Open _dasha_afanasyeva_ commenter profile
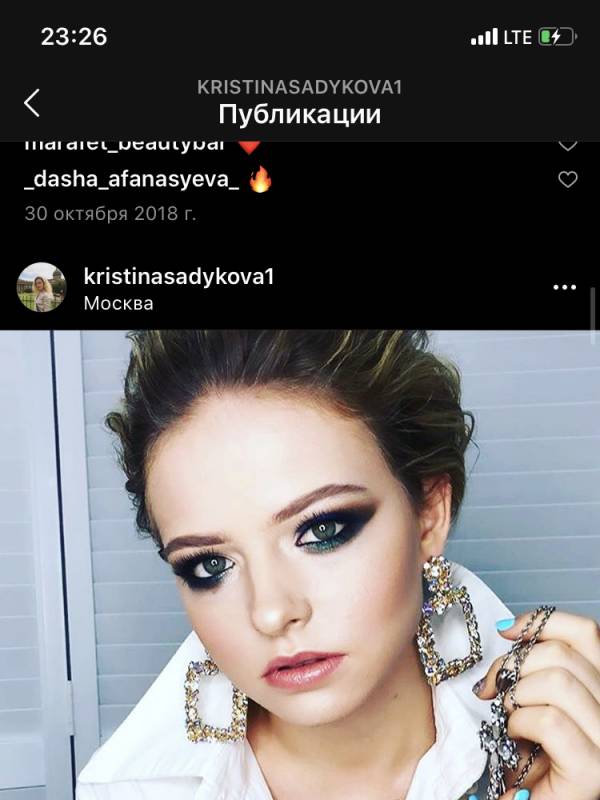The width and height of the screenshot is (600, 800). [x=132, y=180]
